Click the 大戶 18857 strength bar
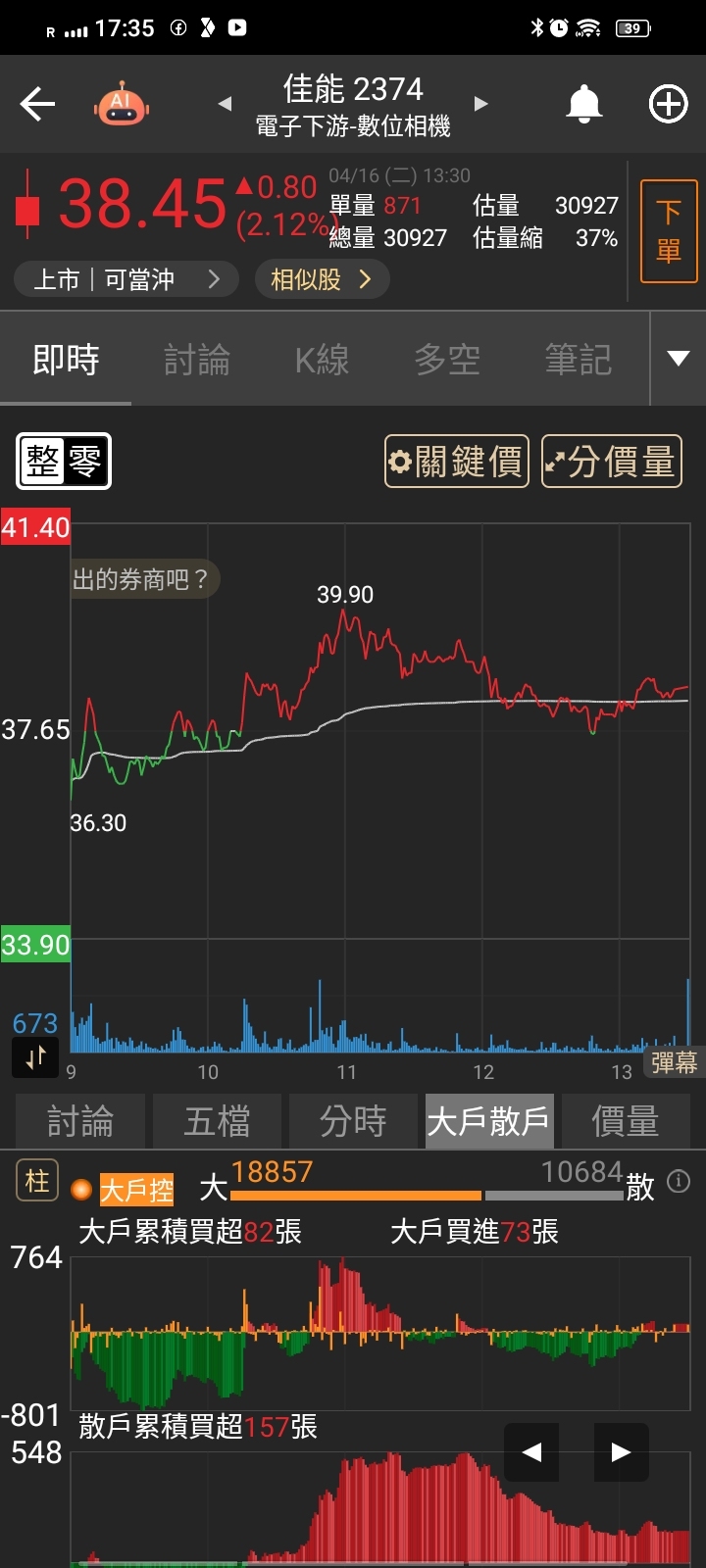The image size is (706, 1568). click(353, 1195)
